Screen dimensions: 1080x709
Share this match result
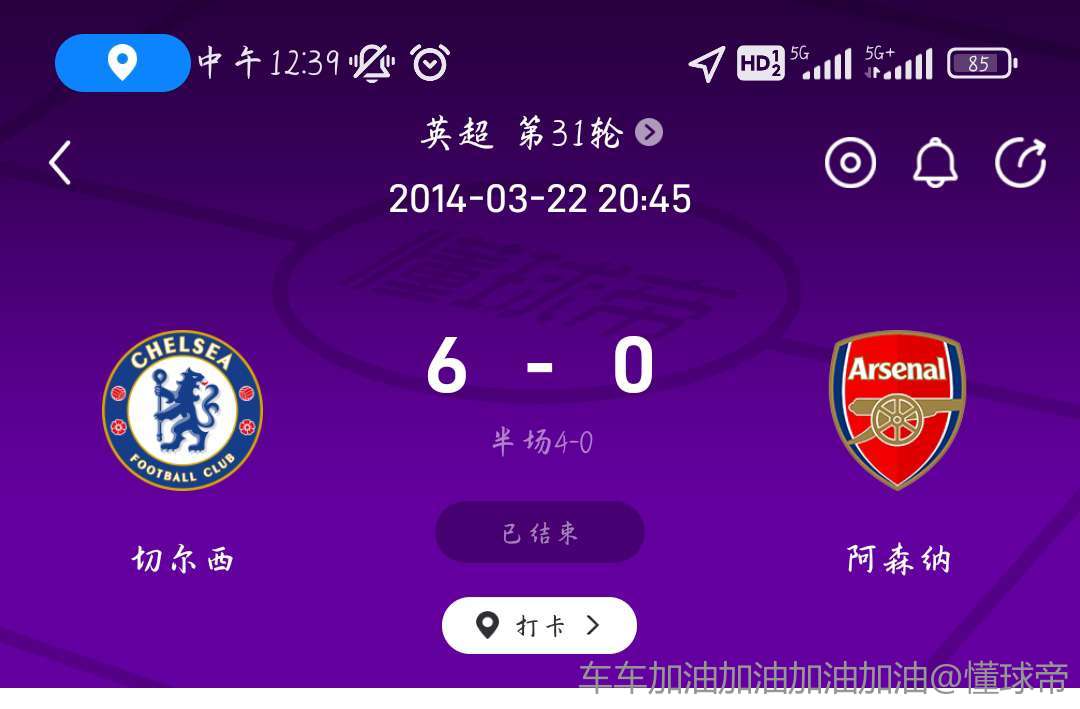click(1020, 163)
